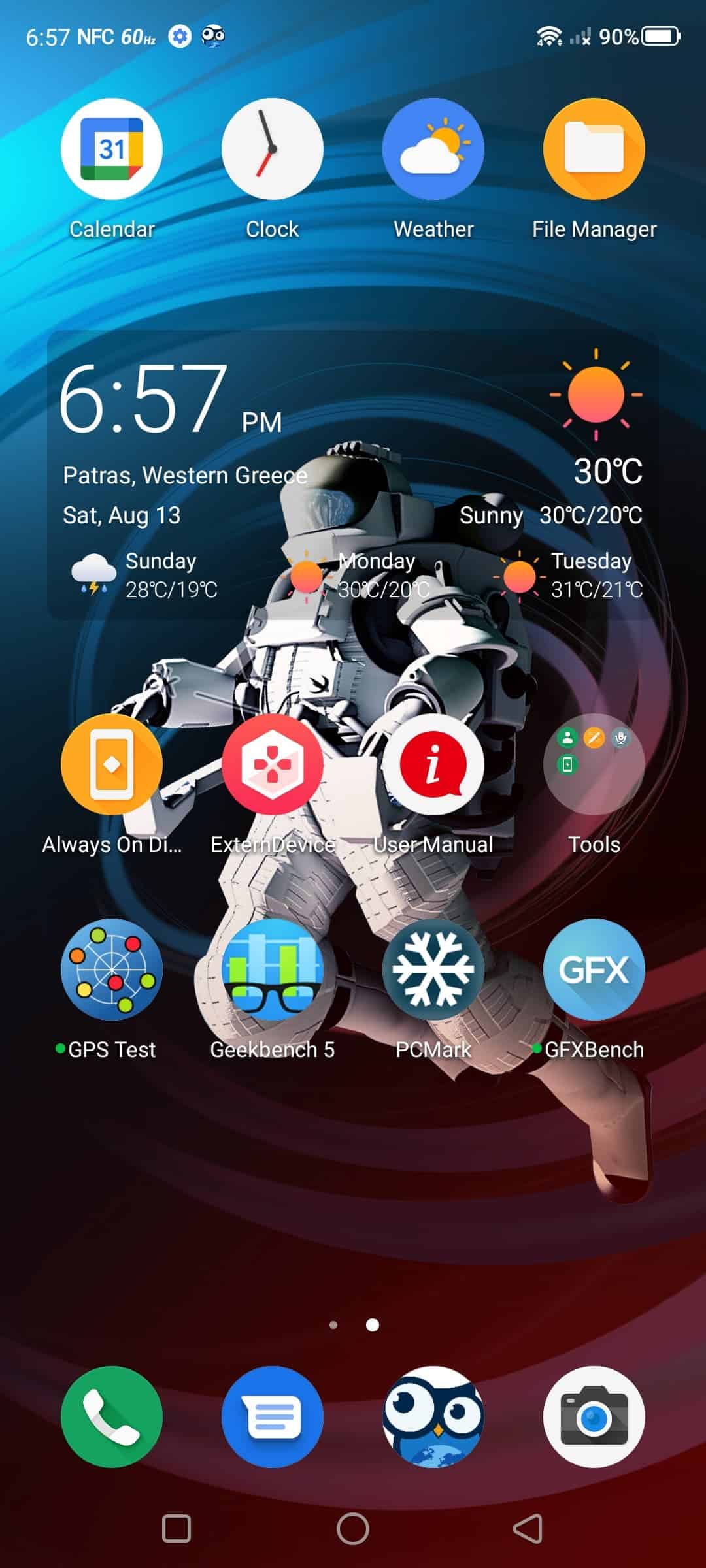The height and width of the screenshot is (1568, 706).
Task: Expand the Tools folder
Action: [594, 764]
